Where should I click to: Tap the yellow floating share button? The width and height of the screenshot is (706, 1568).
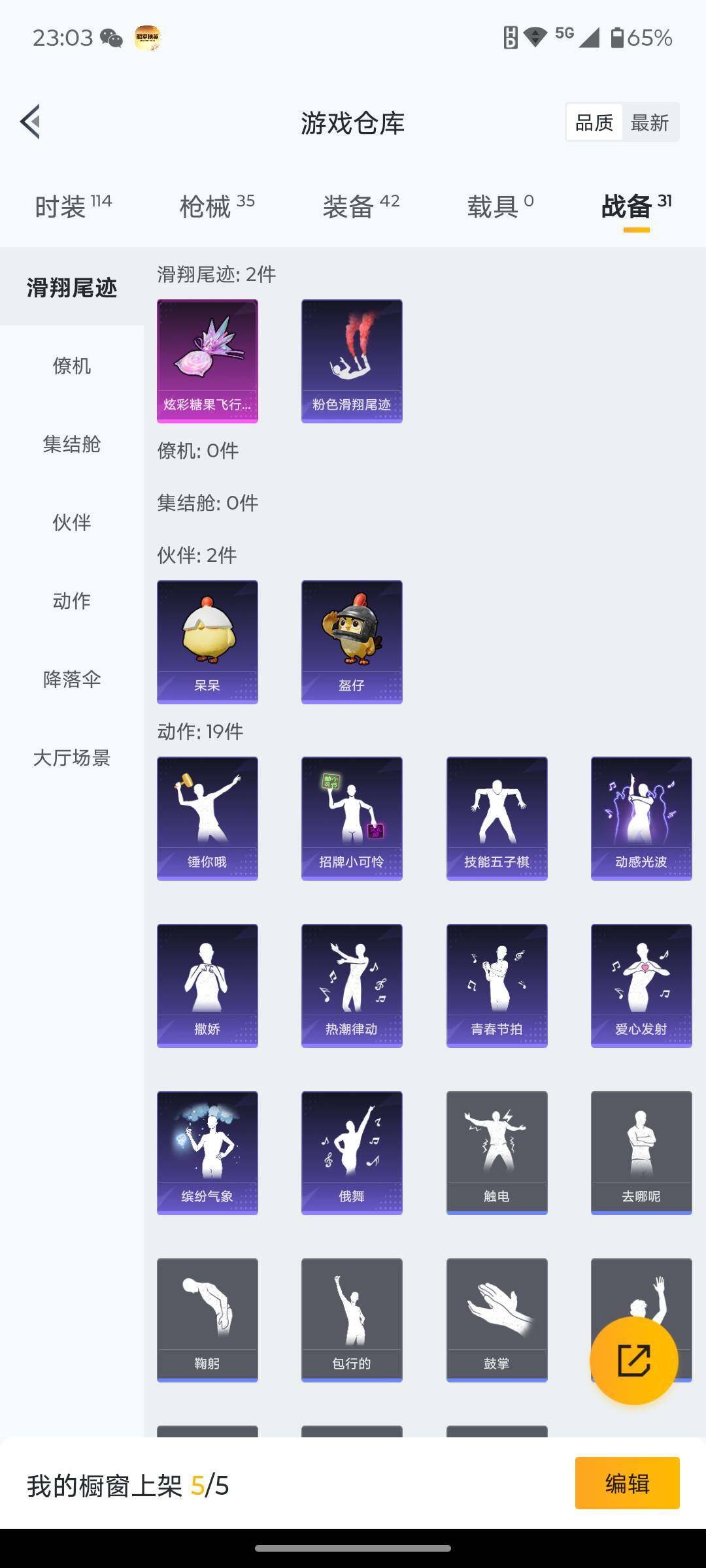coord(633,1360)
